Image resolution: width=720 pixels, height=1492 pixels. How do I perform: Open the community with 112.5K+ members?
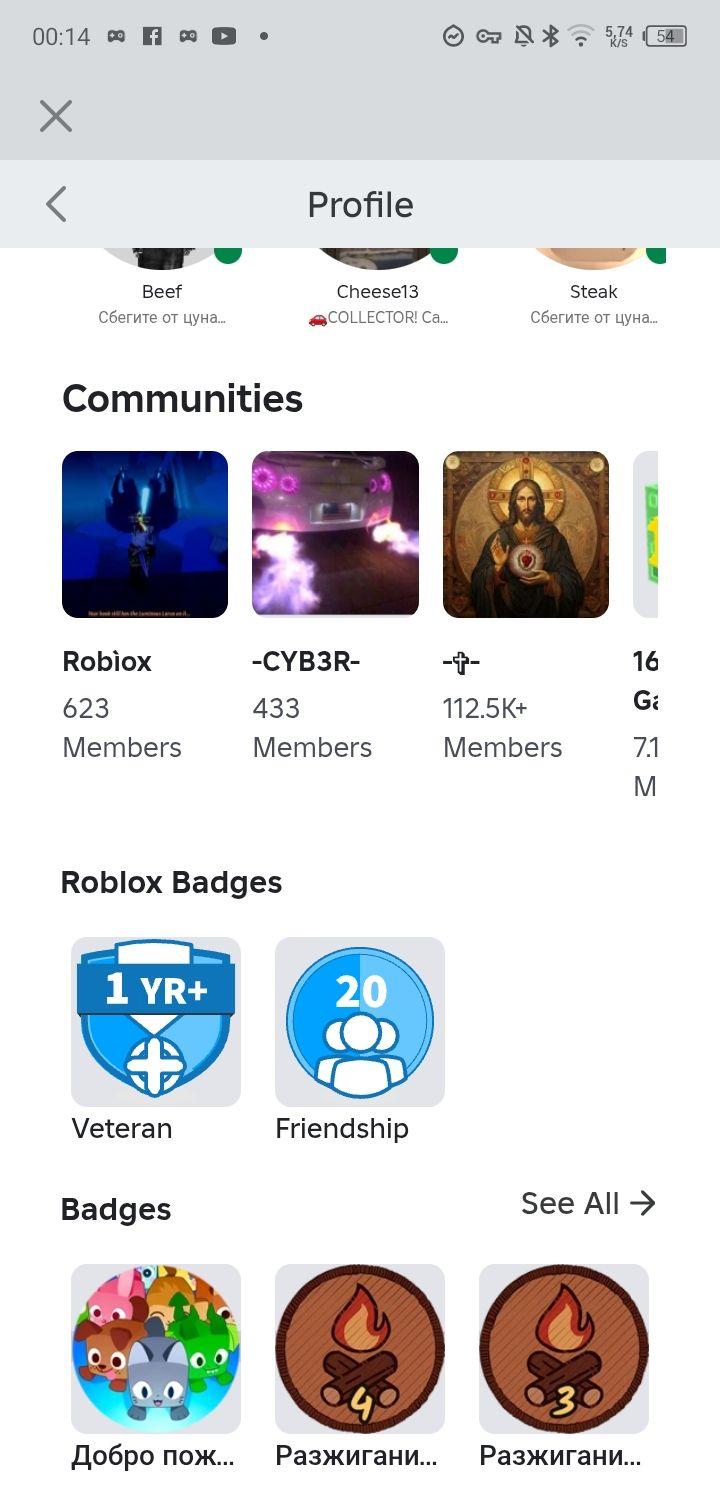click(x=526, y=534)
